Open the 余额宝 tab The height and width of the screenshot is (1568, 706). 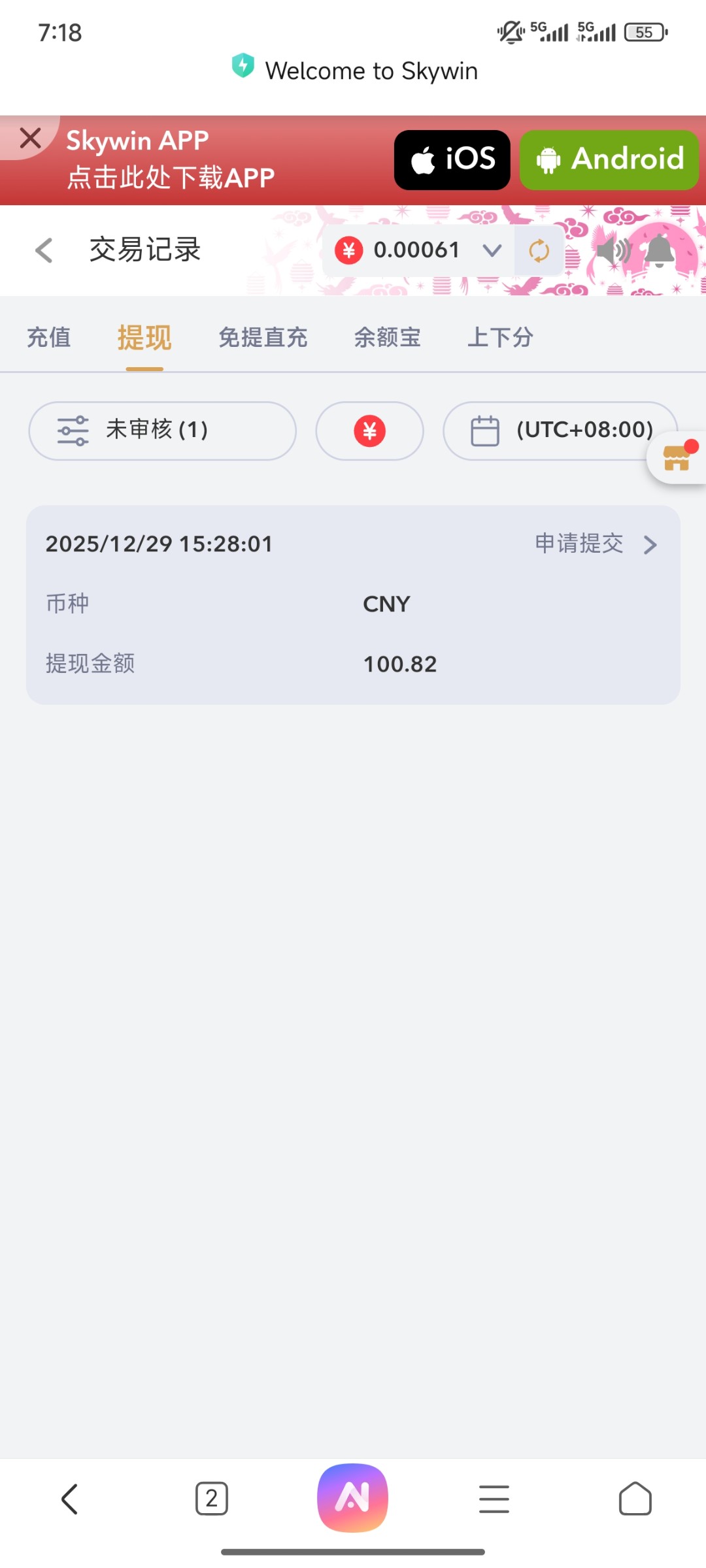pos(387,338)
